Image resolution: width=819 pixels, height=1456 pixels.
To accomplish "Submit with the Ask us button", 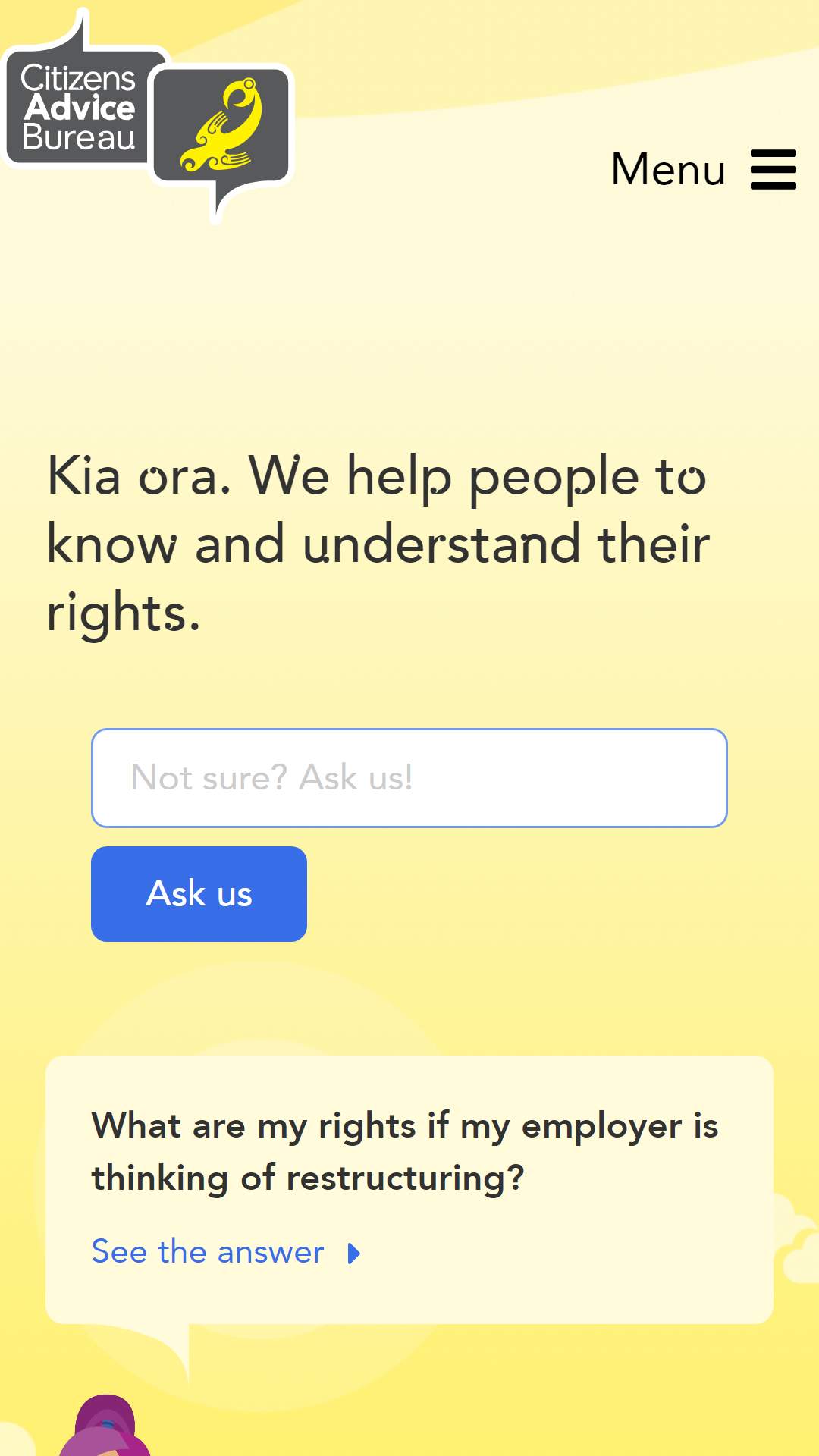I will point(199,894).
